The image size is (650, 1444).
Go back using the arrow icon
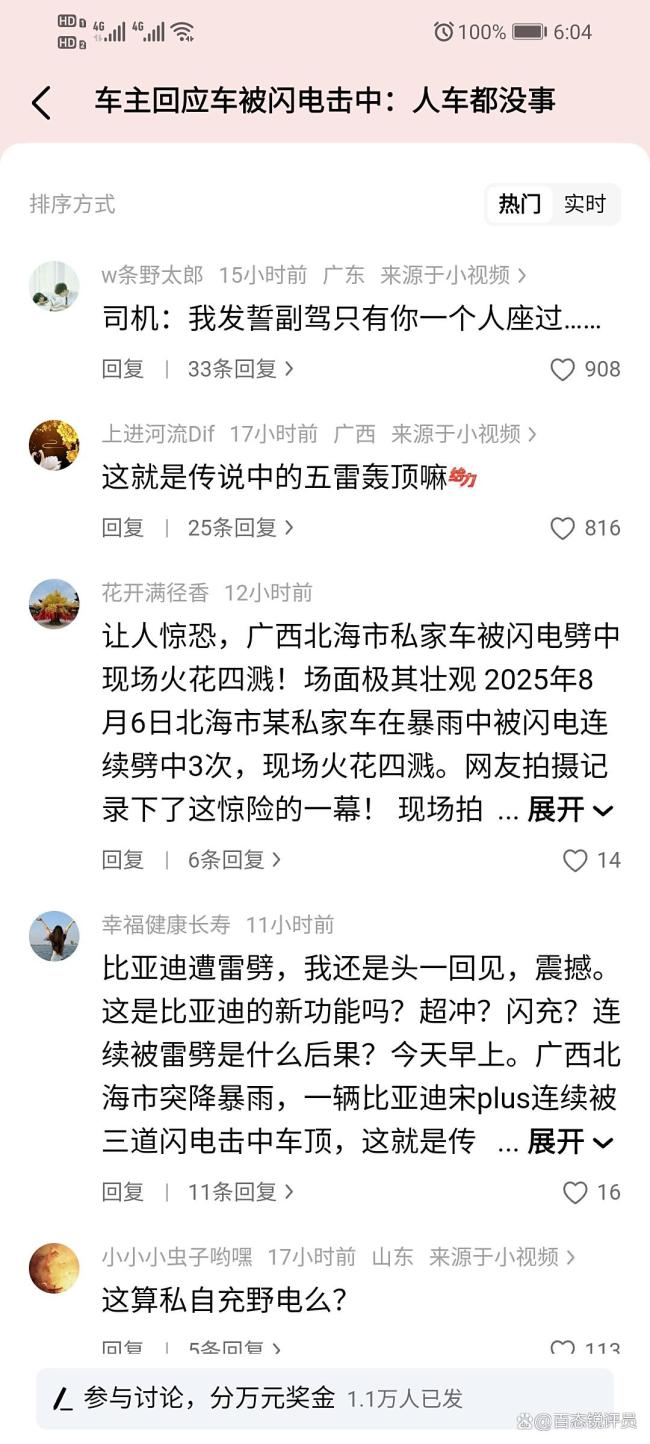click(41, 103)
